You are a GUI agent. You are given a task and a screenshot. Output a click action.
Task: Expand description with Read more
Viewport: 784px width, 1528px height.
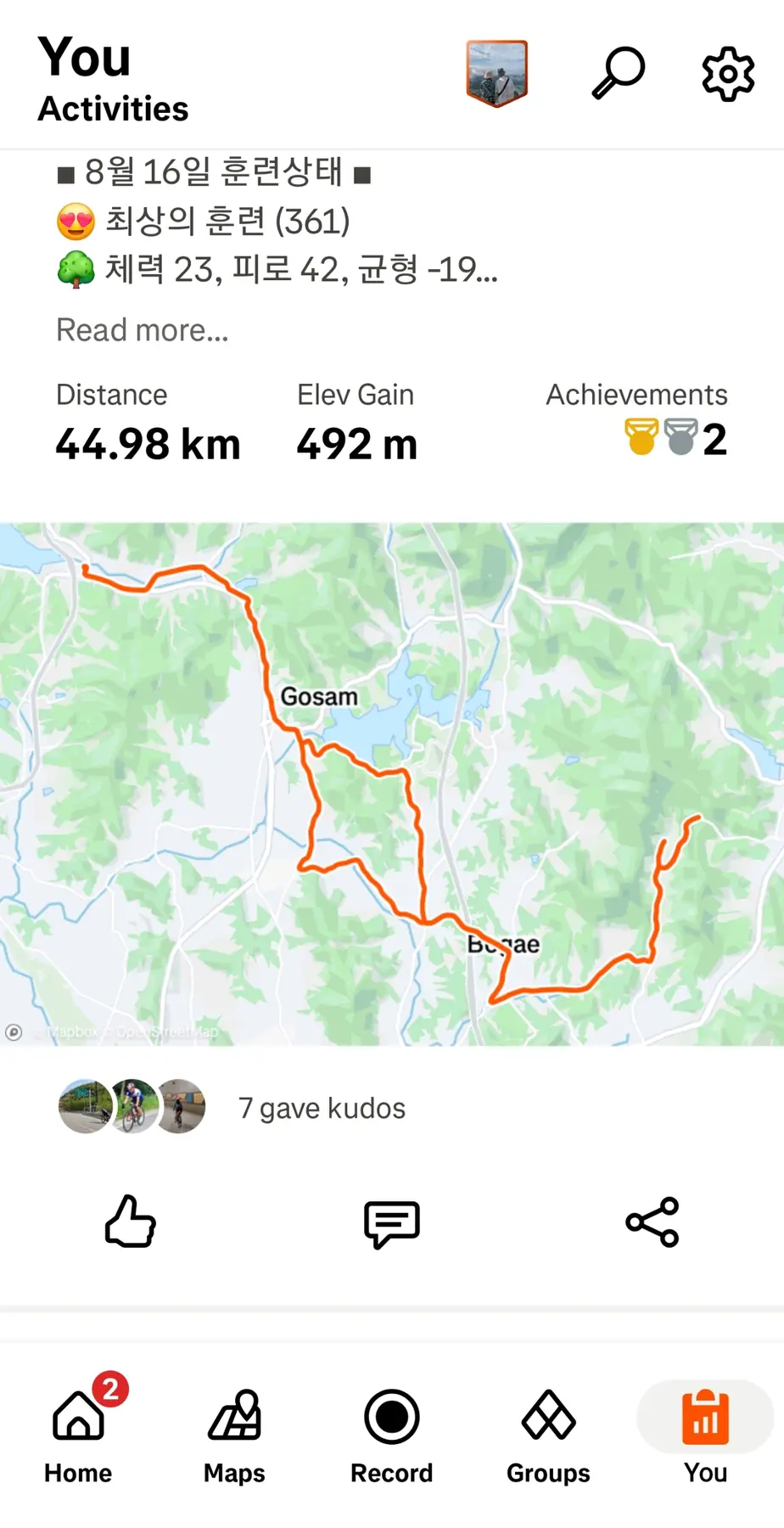click(143, 329)
